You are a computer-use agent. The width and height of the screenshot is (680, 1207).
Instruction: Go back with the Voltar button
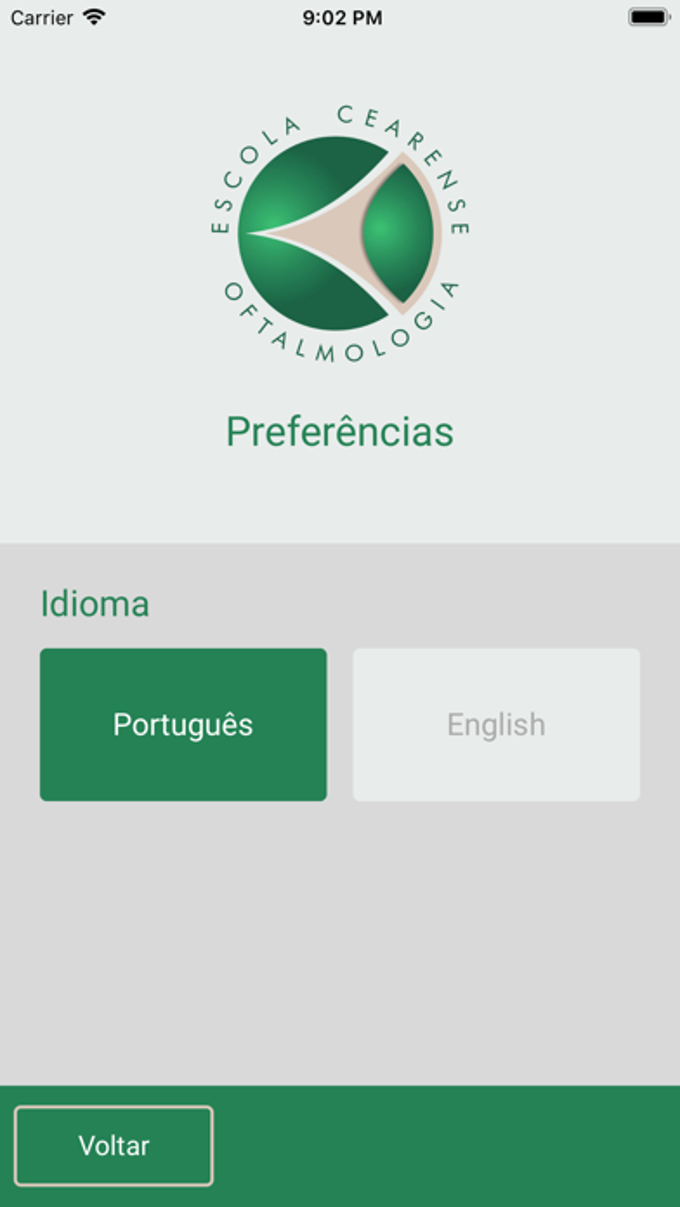tap(114, 1146)
